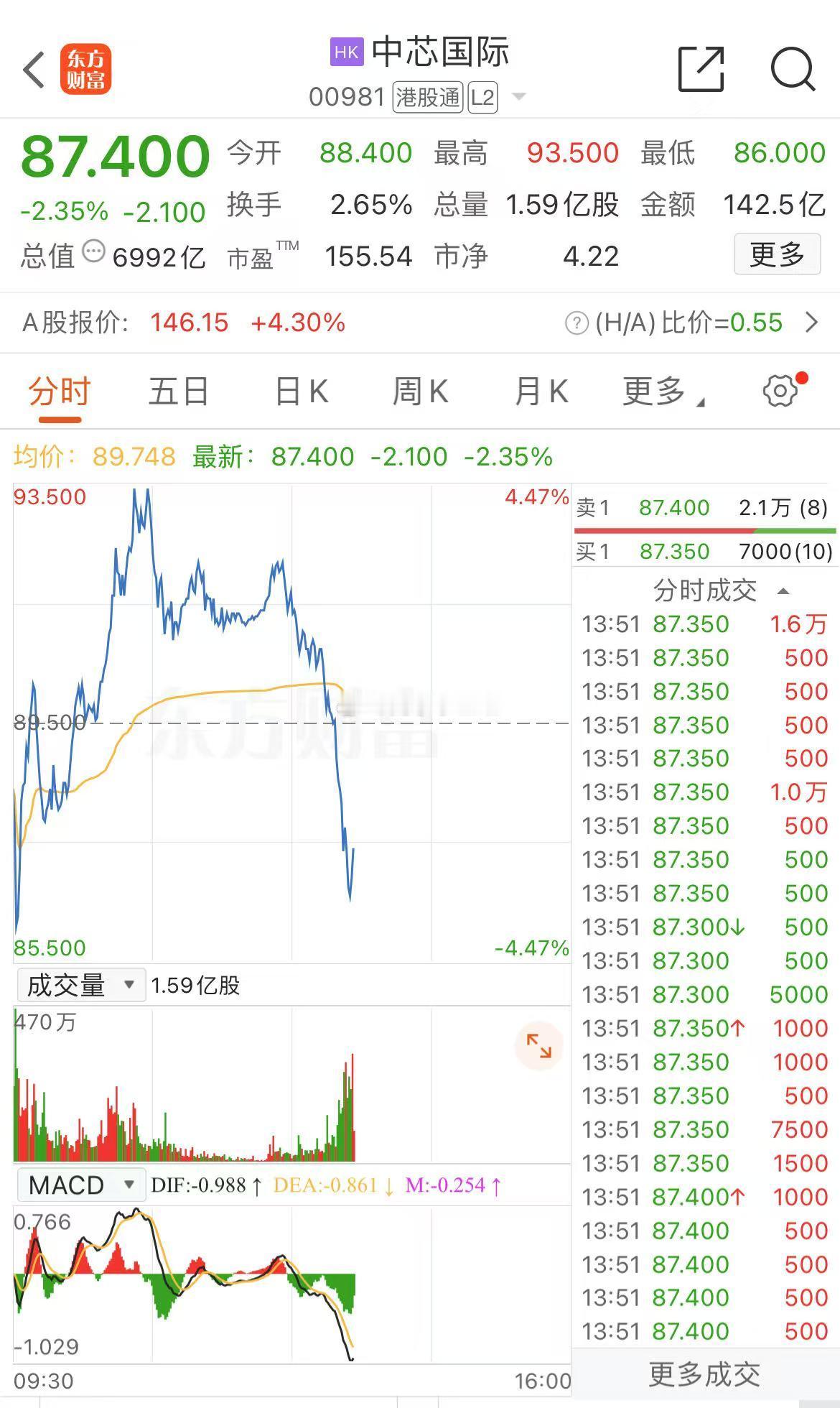
Task: Open the H/A price ratio details
Action: (811, 323)
